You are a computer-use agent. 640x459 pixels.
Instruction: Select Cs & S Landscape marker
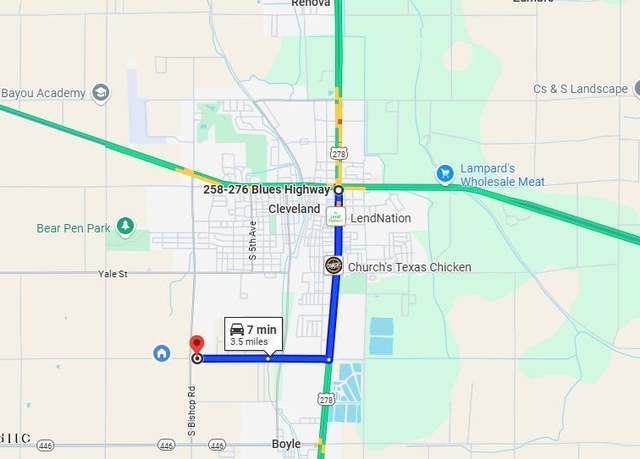pos(637,88)
